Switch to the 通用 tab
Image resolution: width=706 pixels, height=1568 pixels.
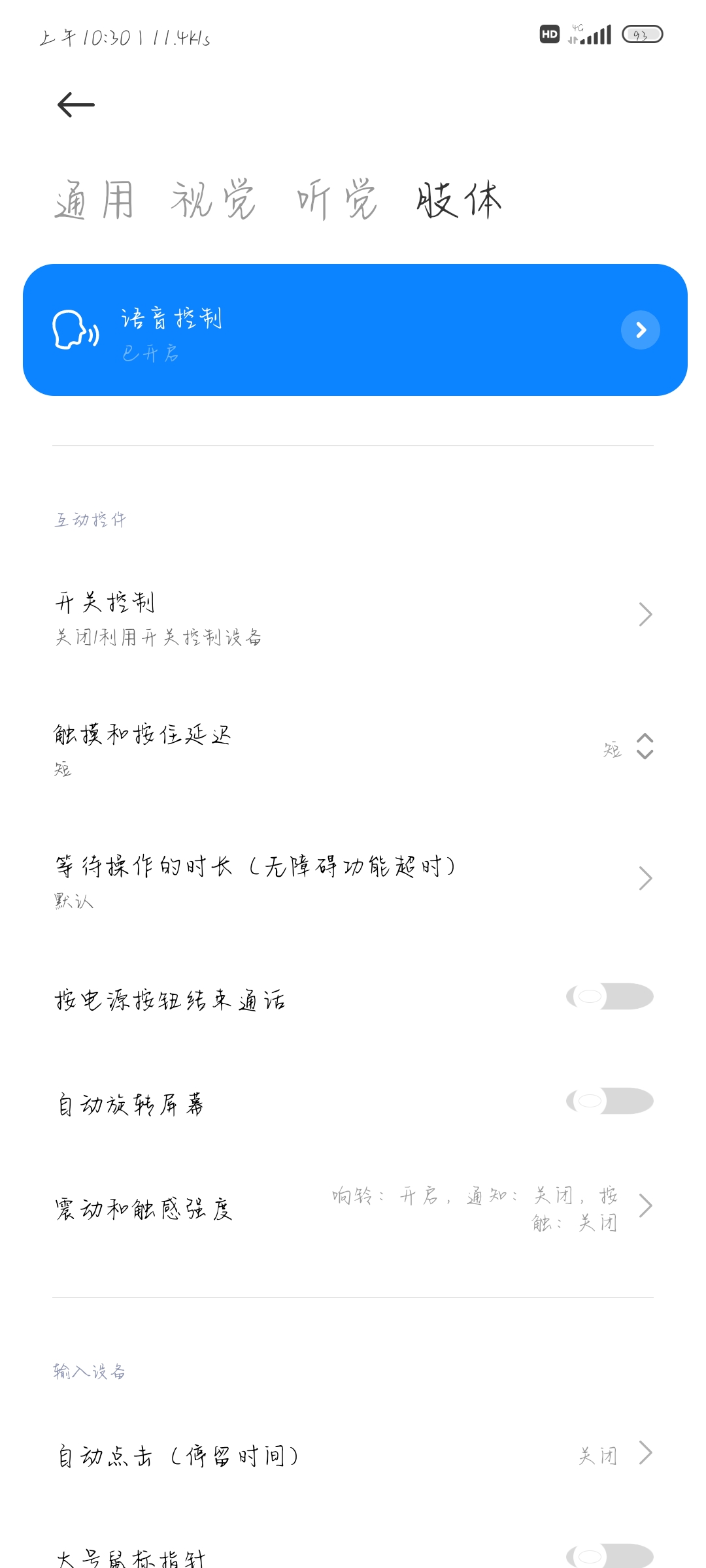95,200
